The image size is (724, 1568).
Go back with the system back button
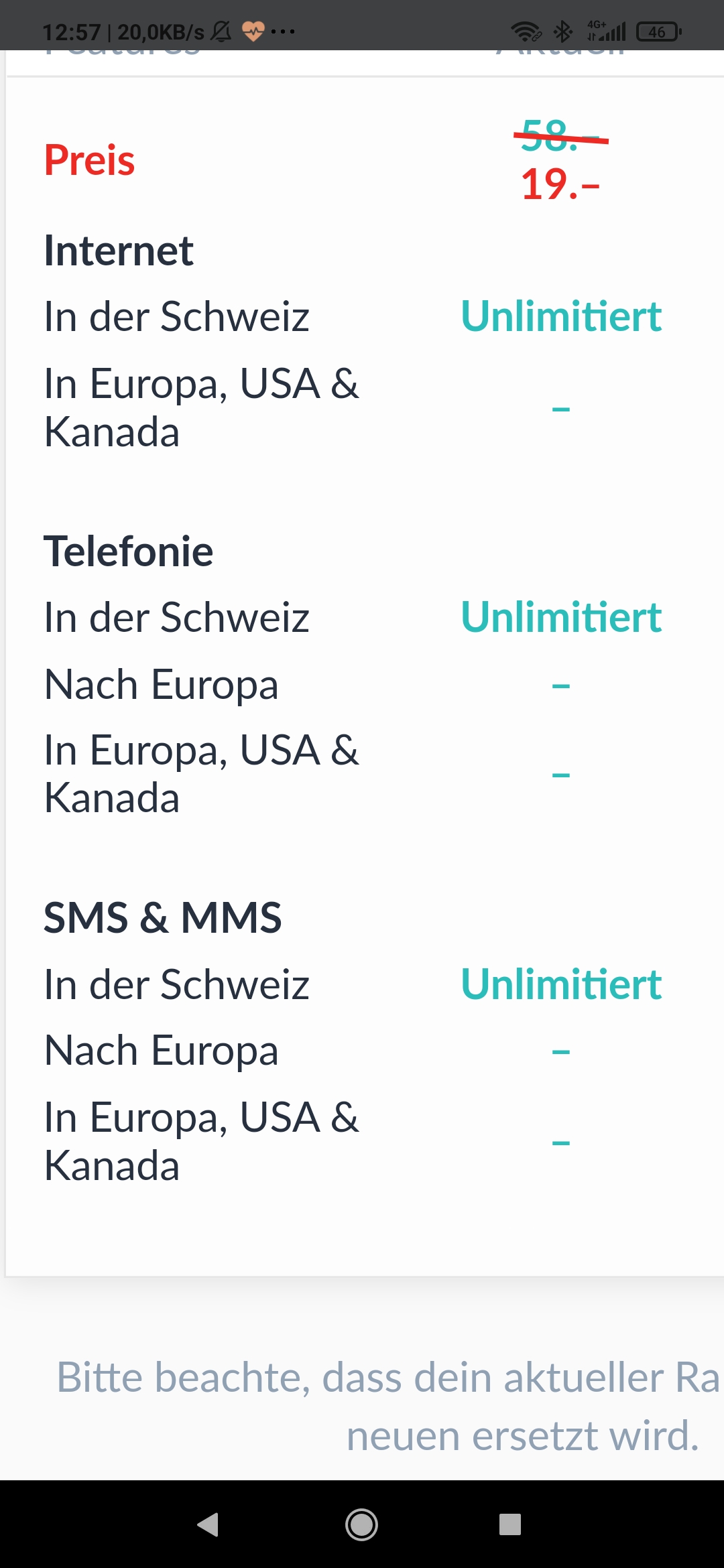208,1524
